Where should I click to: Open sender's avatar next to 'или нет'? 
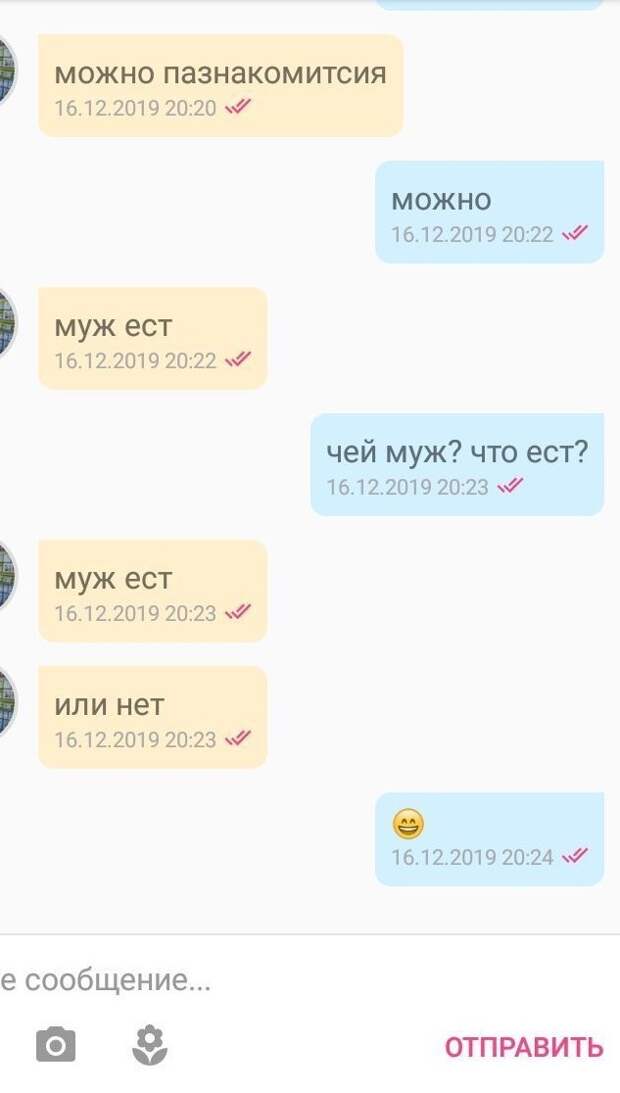pyautogui.click(x=6, y=704)
